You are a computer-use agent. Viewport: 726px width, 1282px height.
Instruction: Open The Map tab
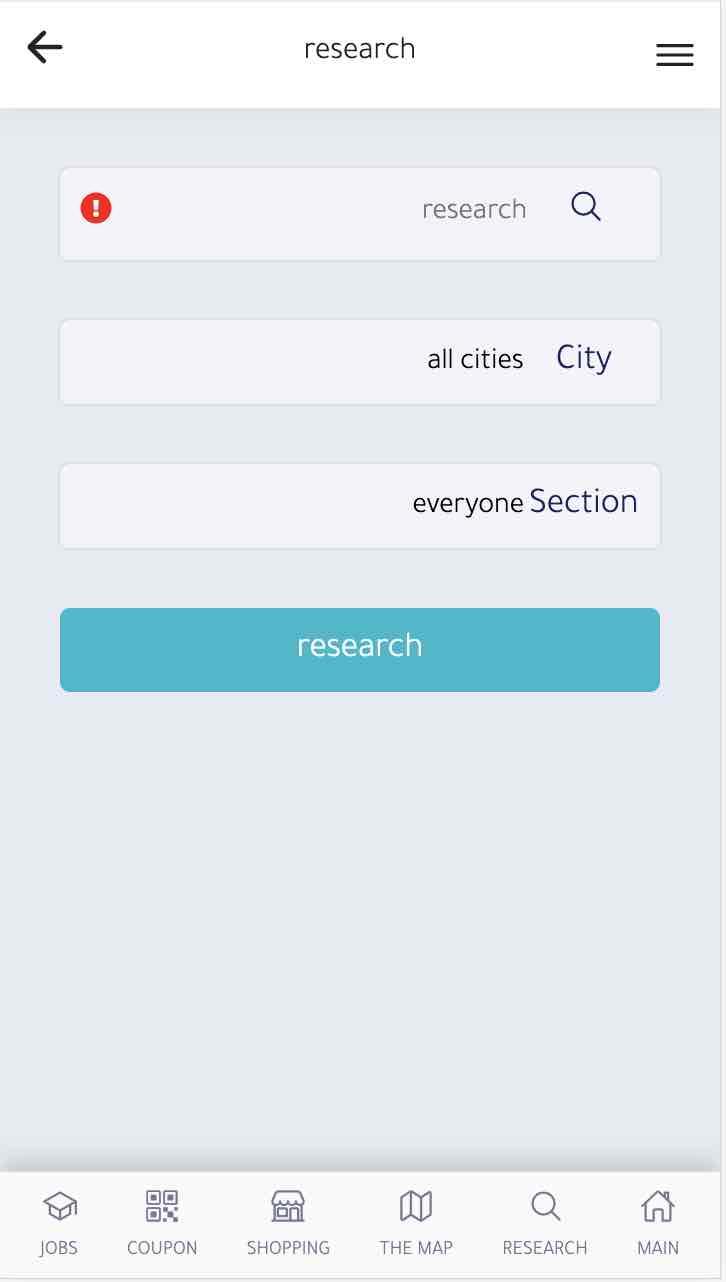pos(416,1223)
